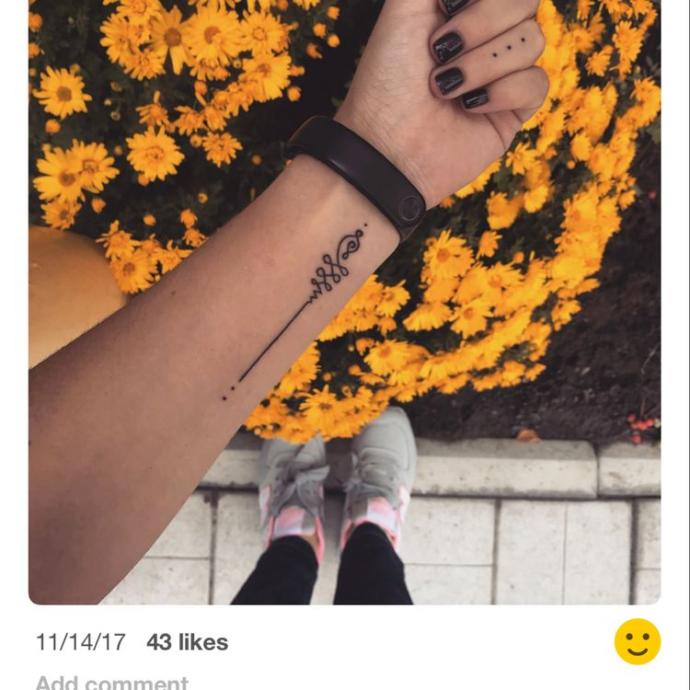Tap the Add comment field
Image resolution: width=690 pixels, height=690 pixels.
click(x=111, y=682)
